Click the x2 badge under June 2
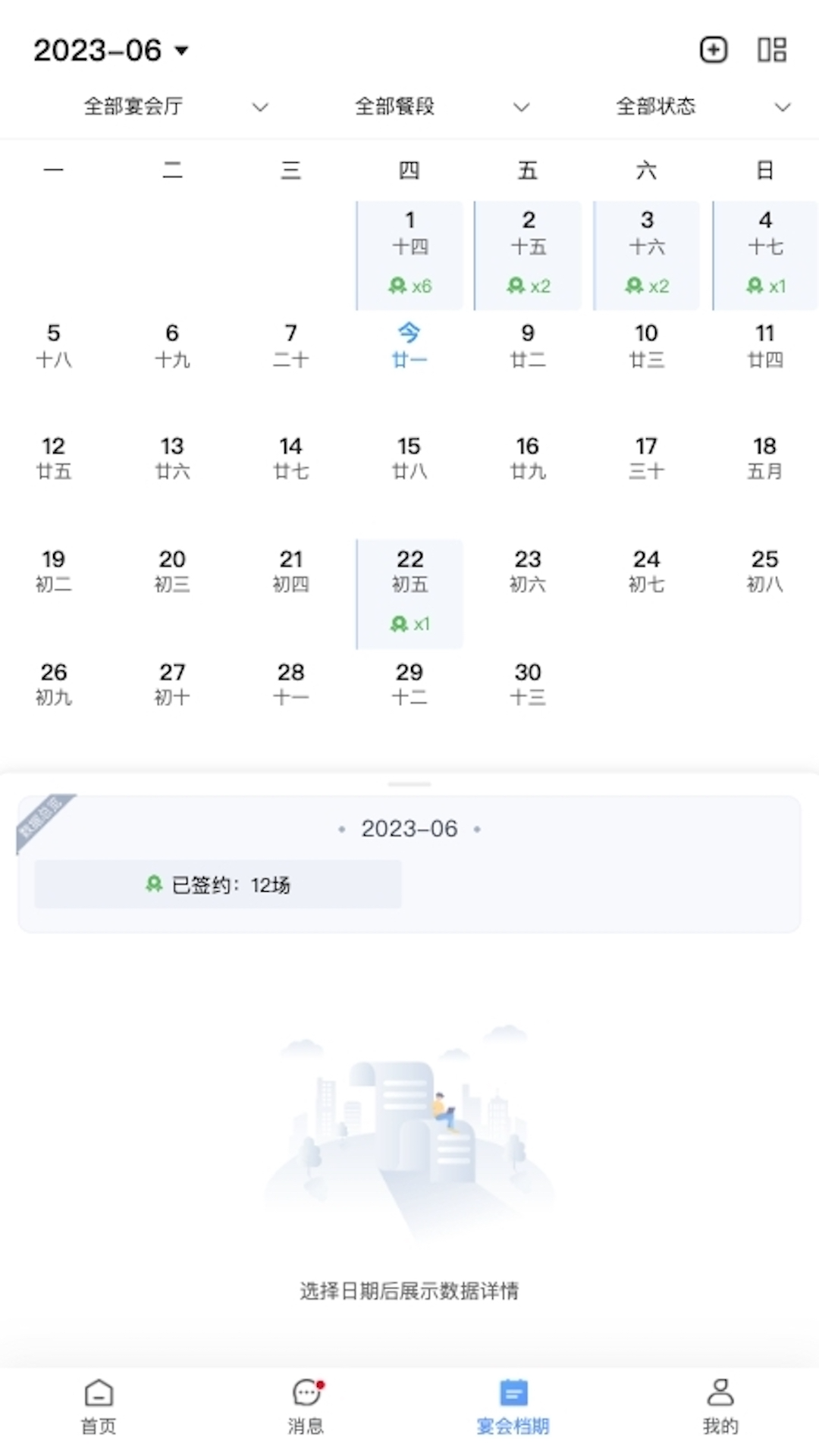The width and height of the screenshot is (819, 1456). click(529, 286)
